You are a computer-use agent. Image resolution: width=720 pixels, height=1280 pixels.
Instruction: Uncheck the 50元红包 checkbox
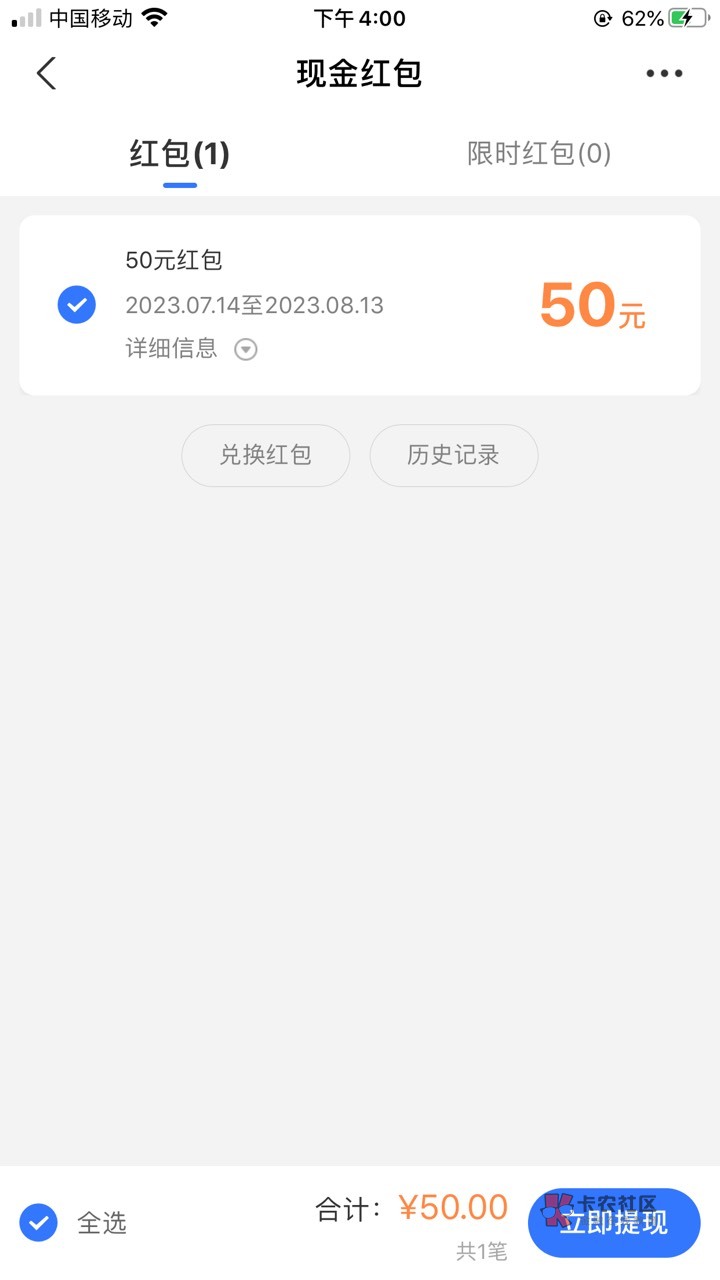[x=77, y=305]
